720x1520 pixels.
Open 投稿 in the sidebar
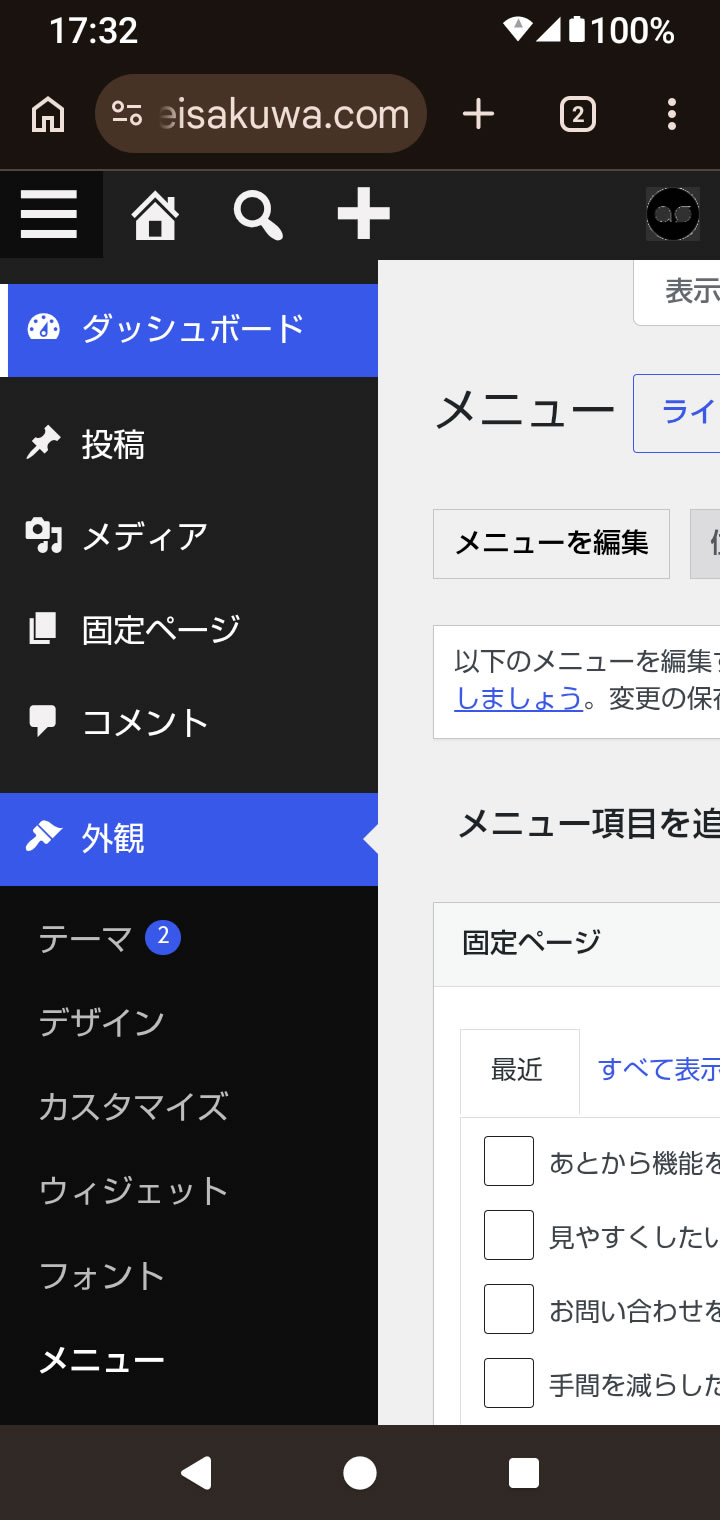pyautogui.click(x=189, y=444)
